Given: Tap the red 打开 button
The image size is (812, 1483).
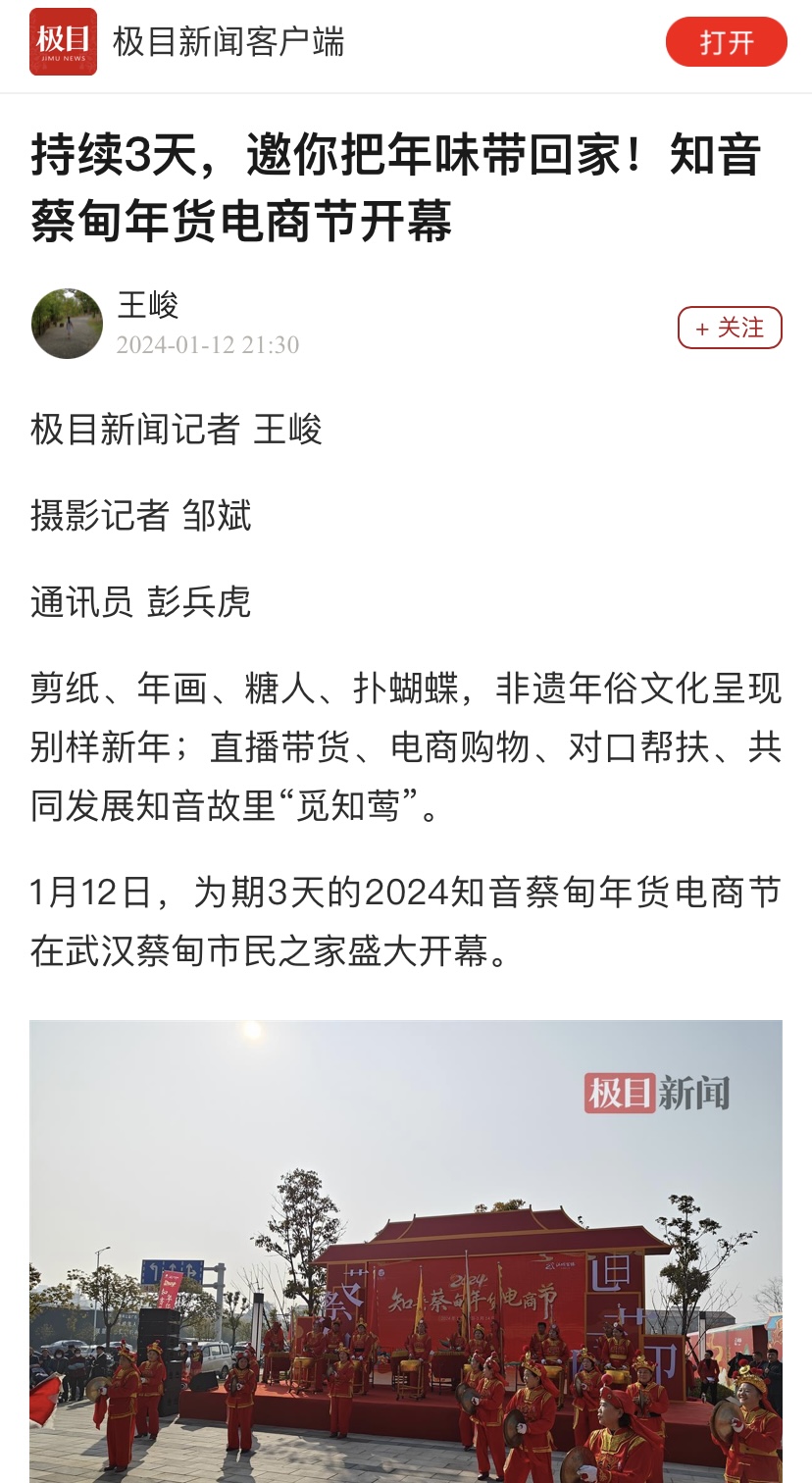Looking at the screenshot, I should click(726, 42).
